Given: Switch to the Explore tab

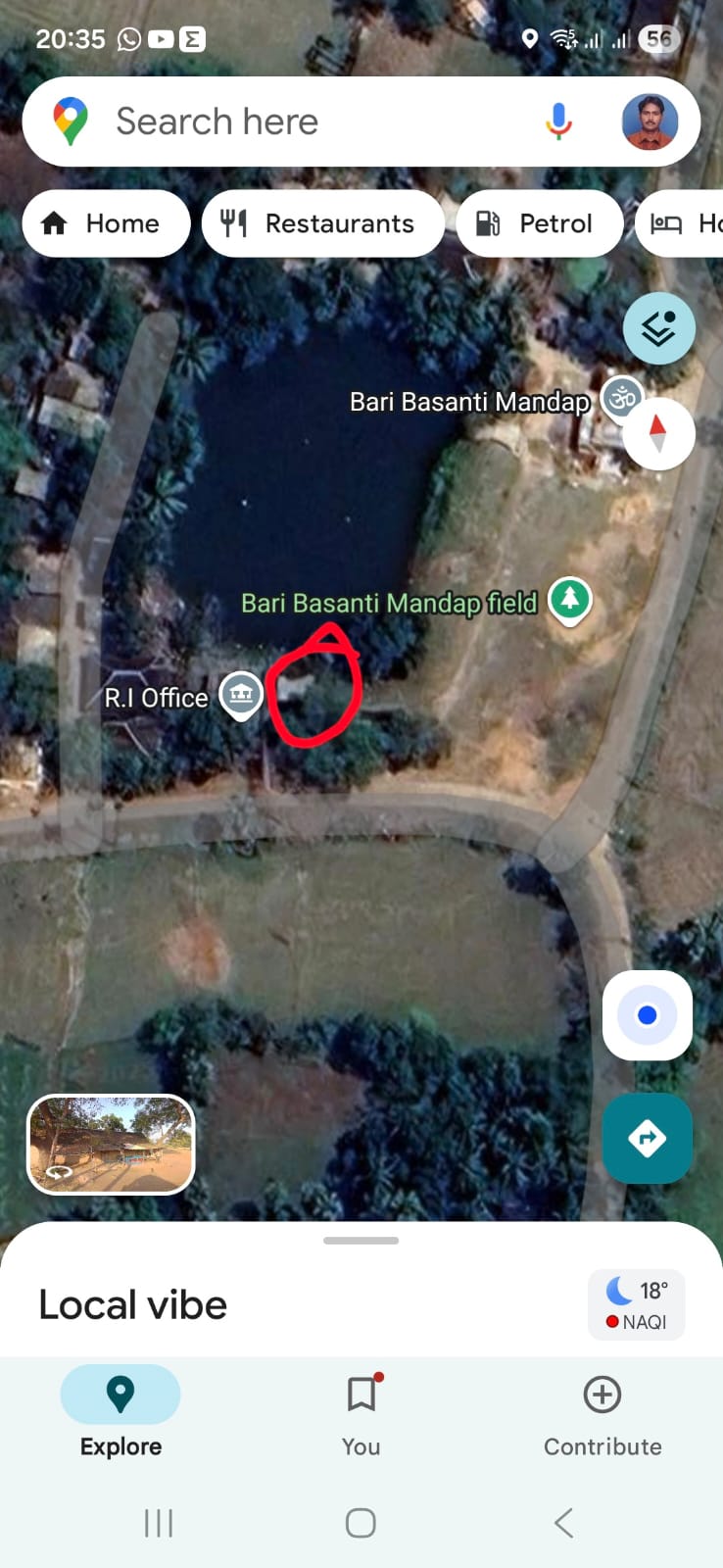Looking at the screenshot, I should [x=120, y=1411].
